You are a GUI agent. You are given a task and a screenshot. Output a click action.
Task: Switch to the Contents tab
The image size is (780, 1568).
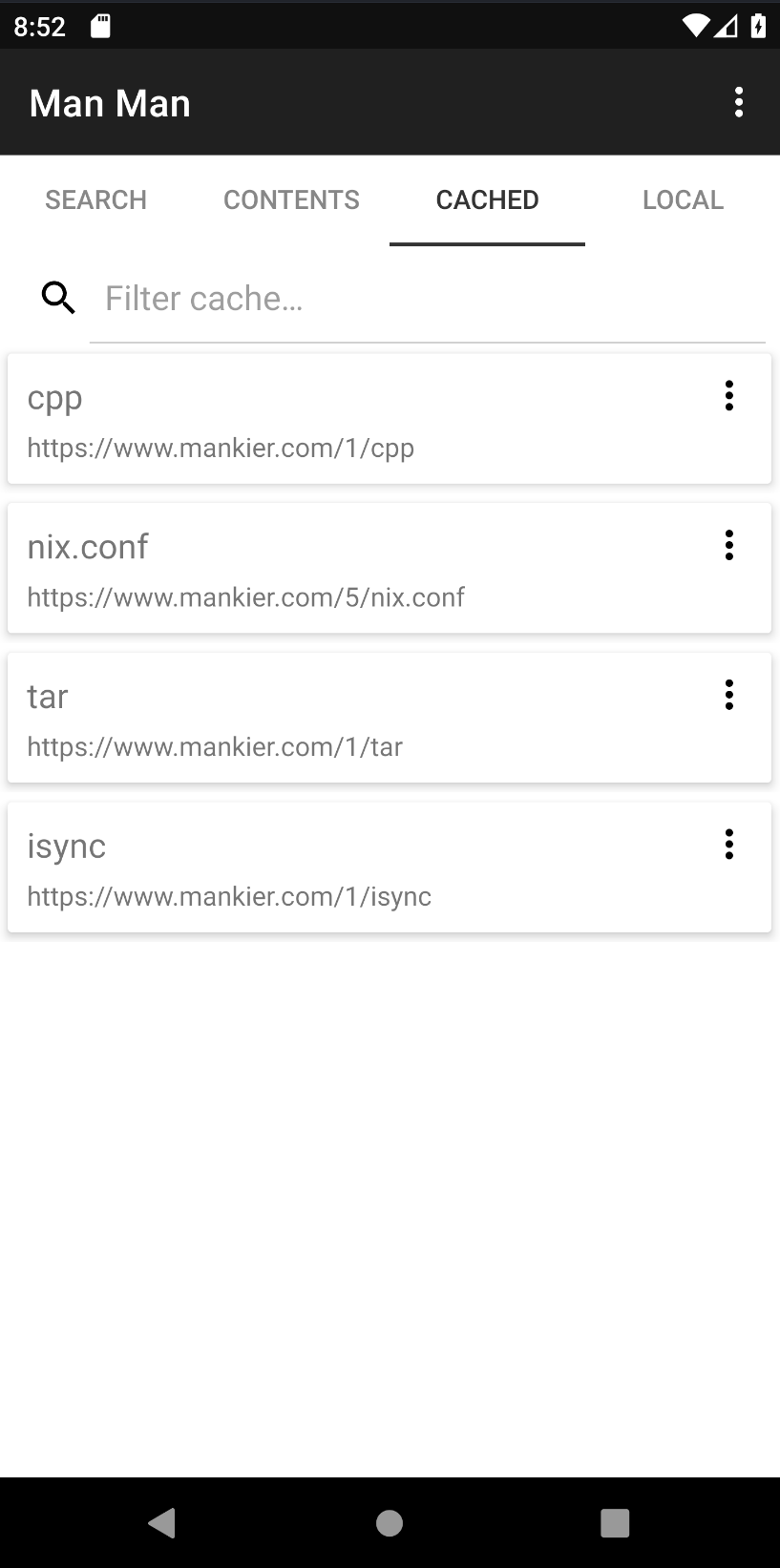point(291,199)
